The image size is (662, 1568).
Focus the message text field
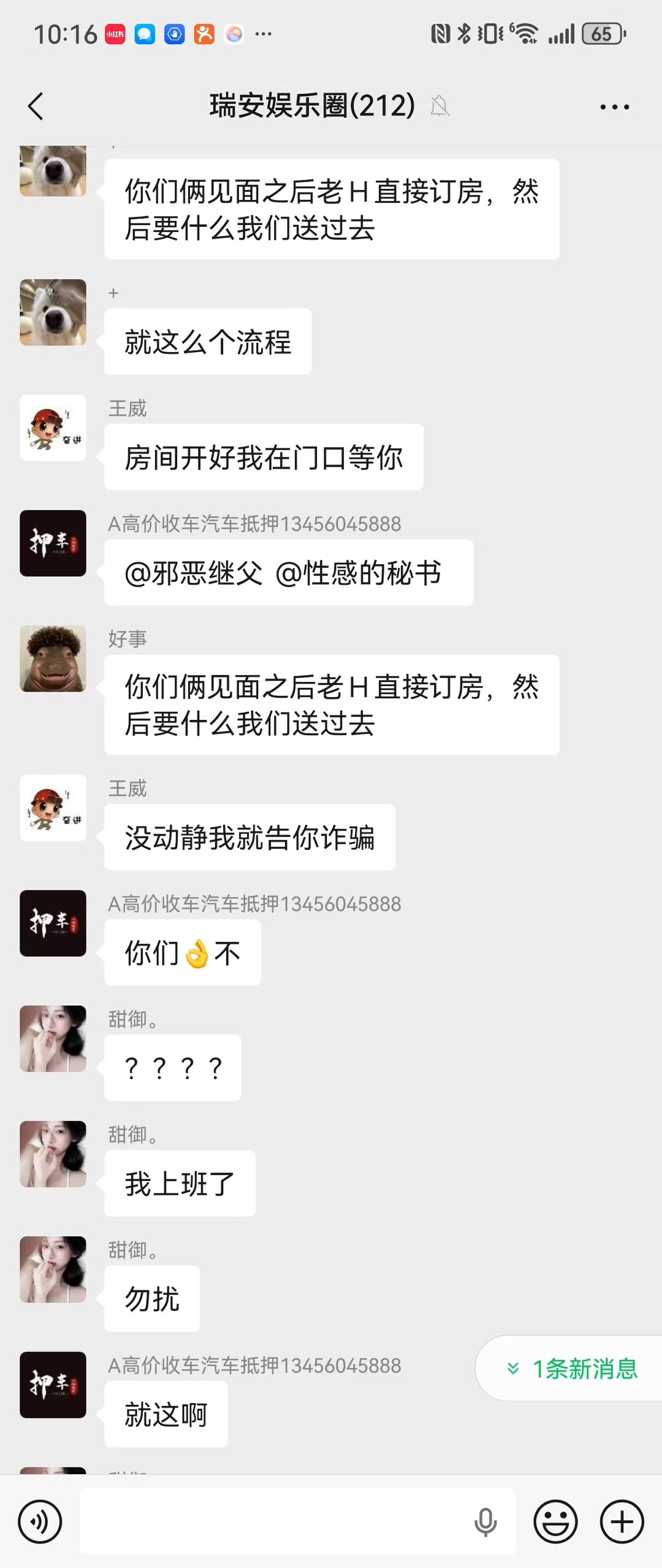276,1521
